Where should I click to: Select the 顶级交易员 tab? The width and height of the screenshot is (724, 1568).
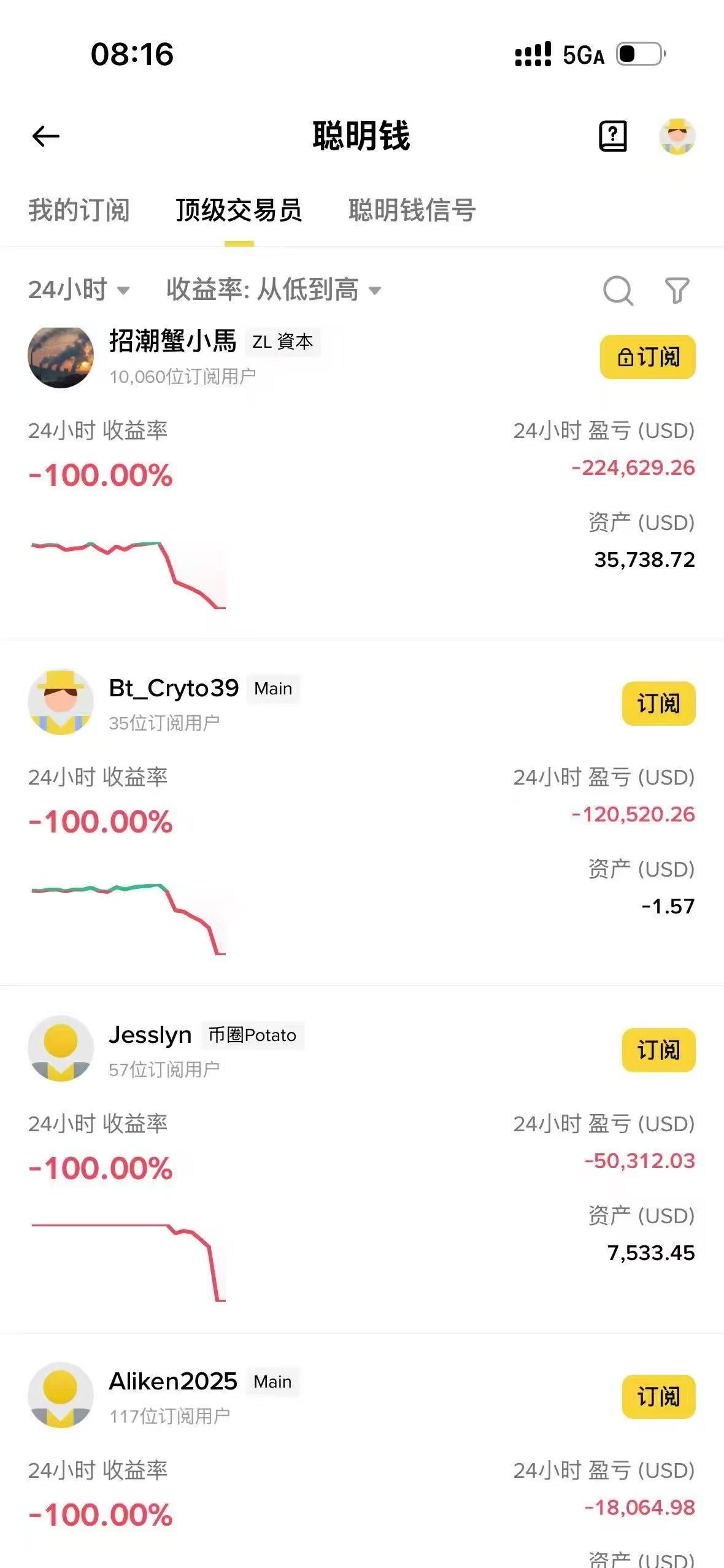(239, 210)
